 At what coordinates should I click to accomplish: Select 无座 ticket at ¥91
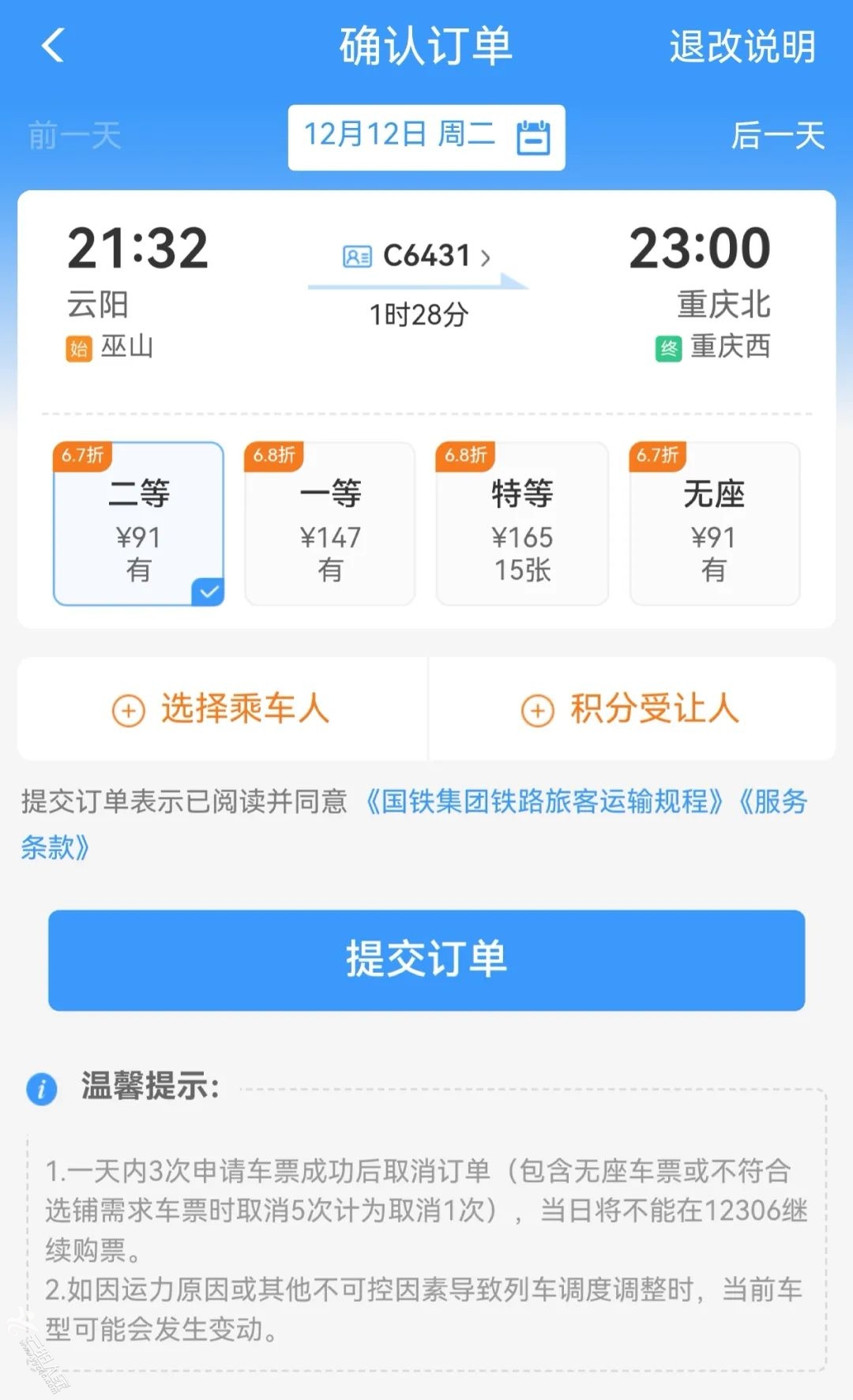(x=714, y=524)
